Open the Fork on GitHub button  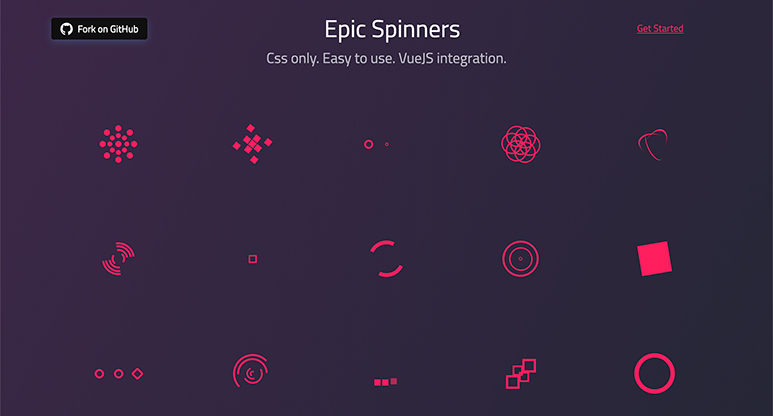[99, 29]
